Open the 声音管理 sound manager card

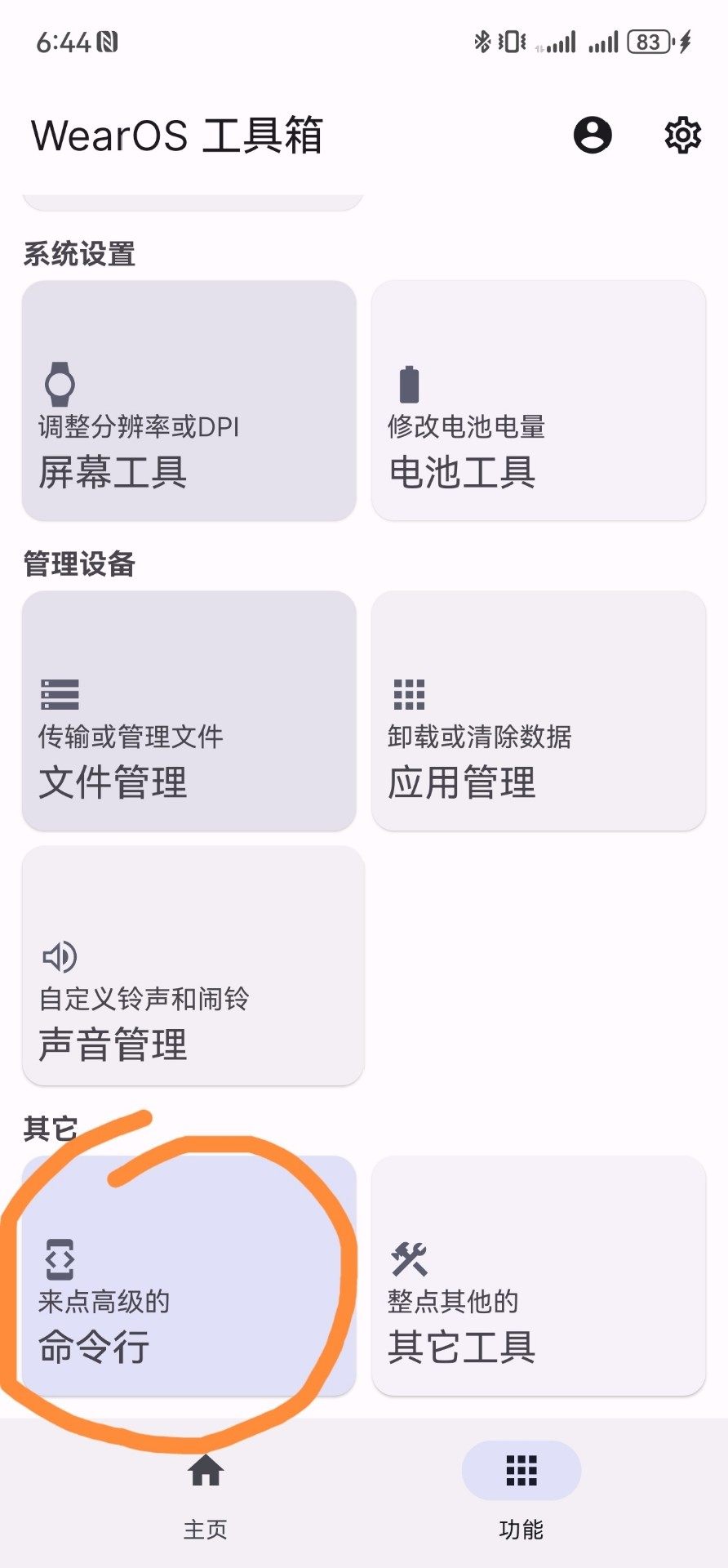pyautogui.click(x=193, y=965)
